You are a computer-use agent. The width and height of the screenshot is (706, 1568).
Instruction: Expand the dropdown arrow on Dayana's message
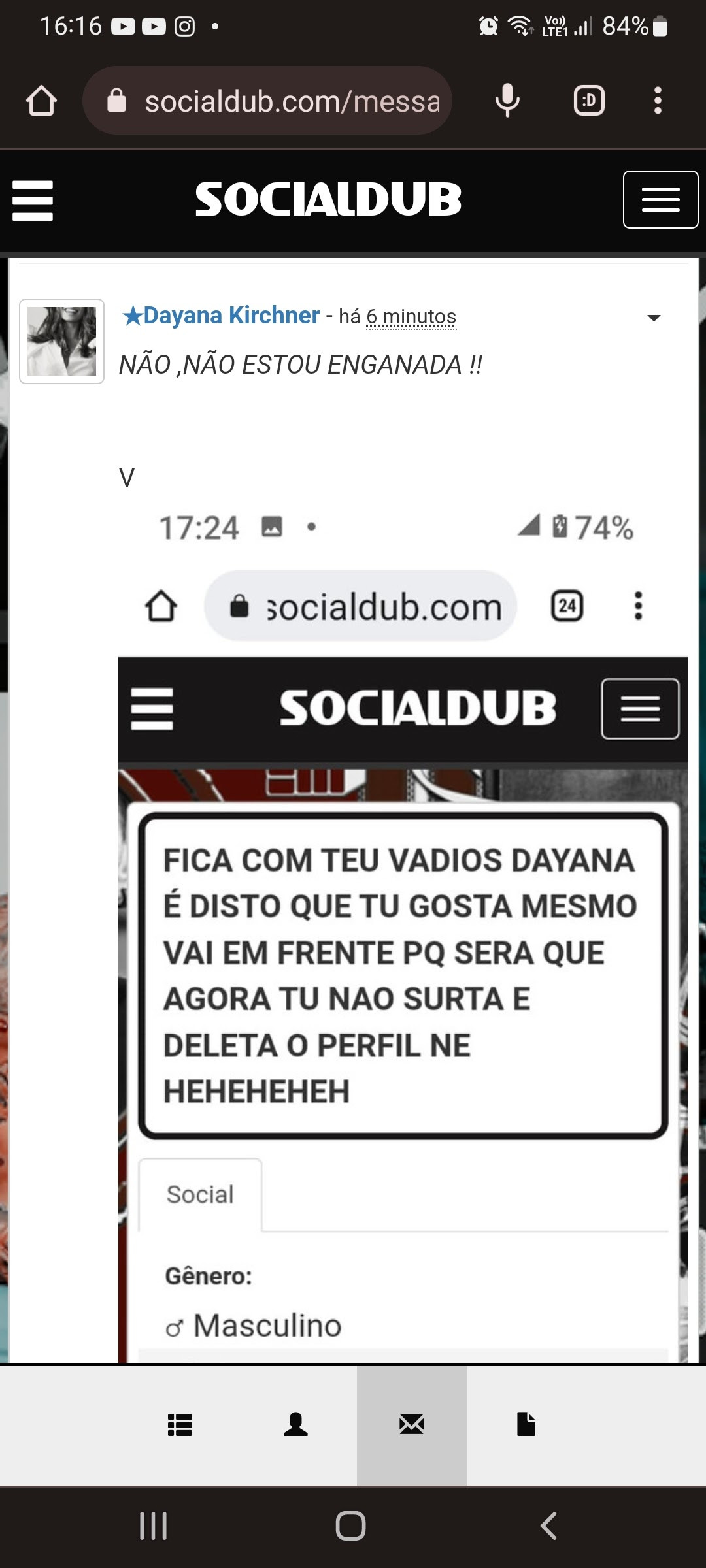point(653,318)
